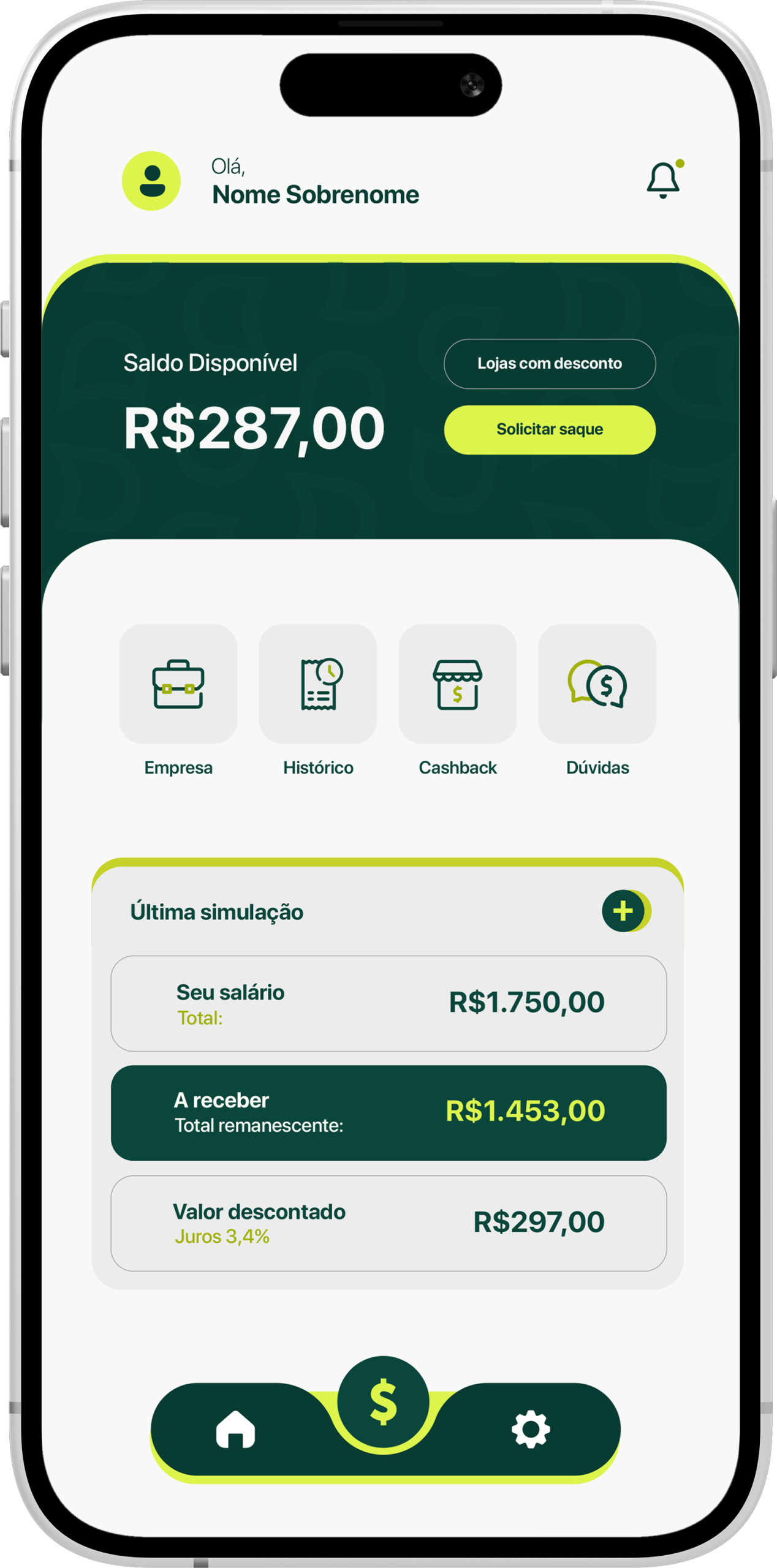Open the settings gear tab
This screenshot has height=1568, width=777.
[531, 1430]
